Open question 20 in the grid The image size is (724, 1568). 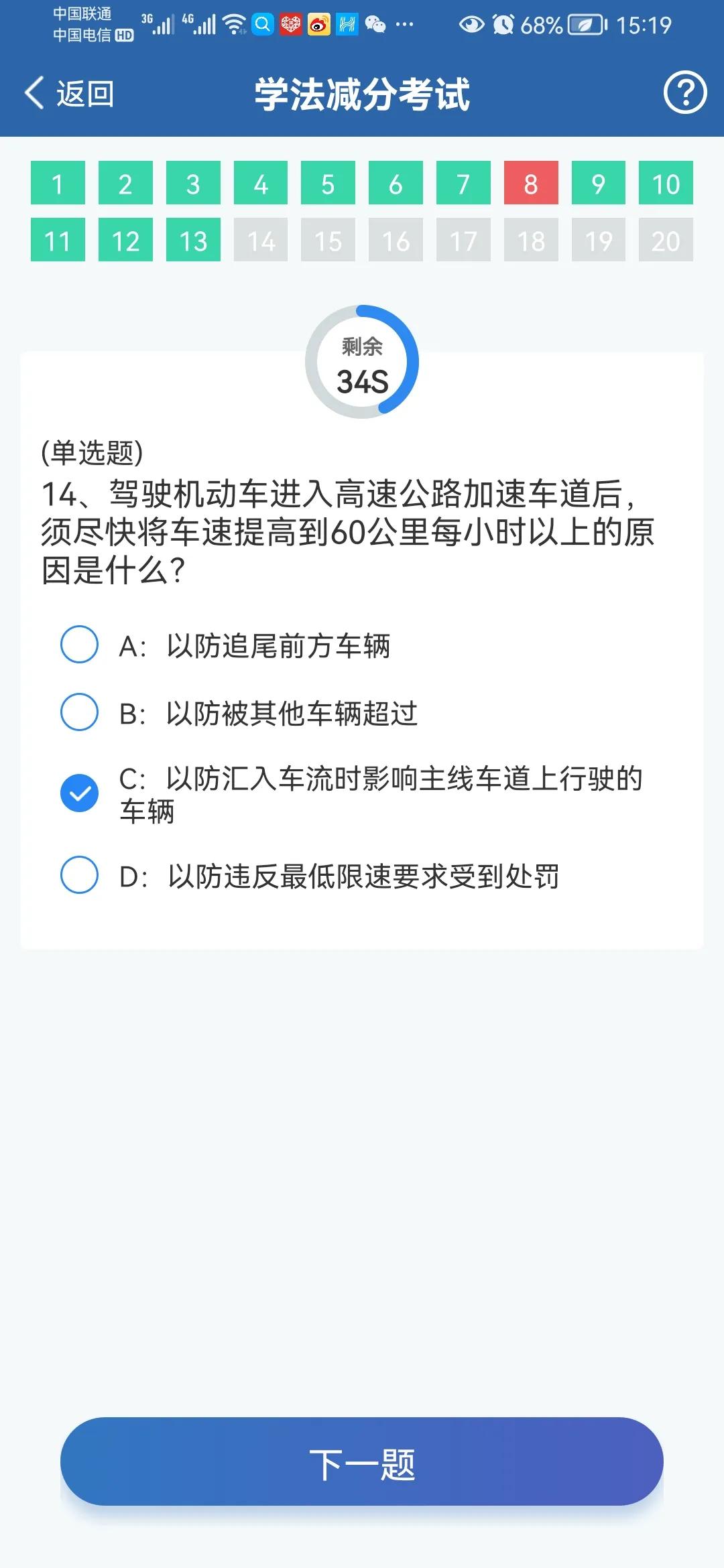click(666, 240)
